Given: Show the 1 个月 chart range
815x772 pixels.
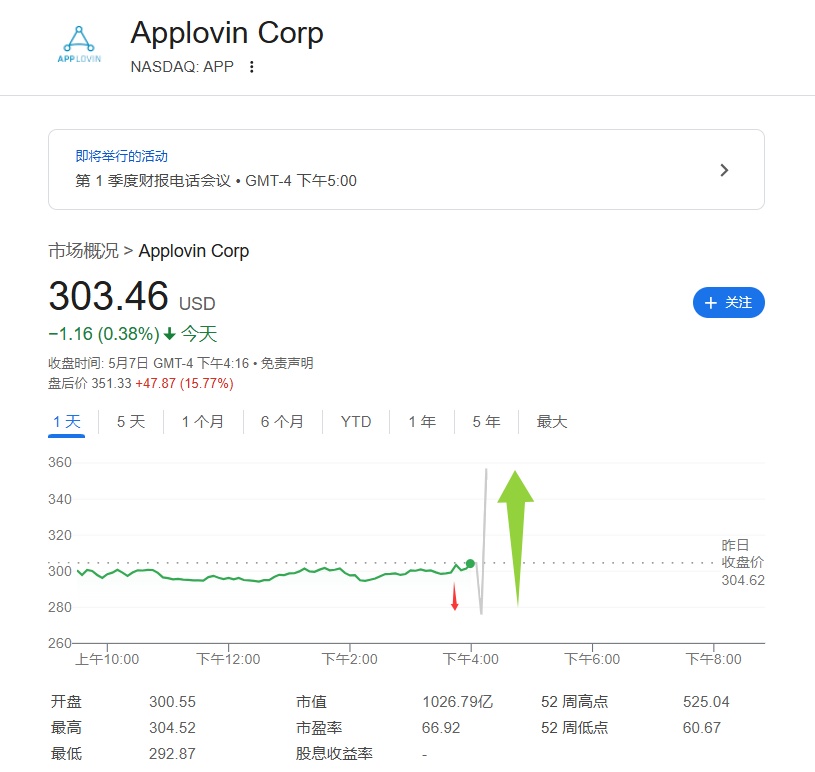Looking at the screenshot, I should (203, 422).
